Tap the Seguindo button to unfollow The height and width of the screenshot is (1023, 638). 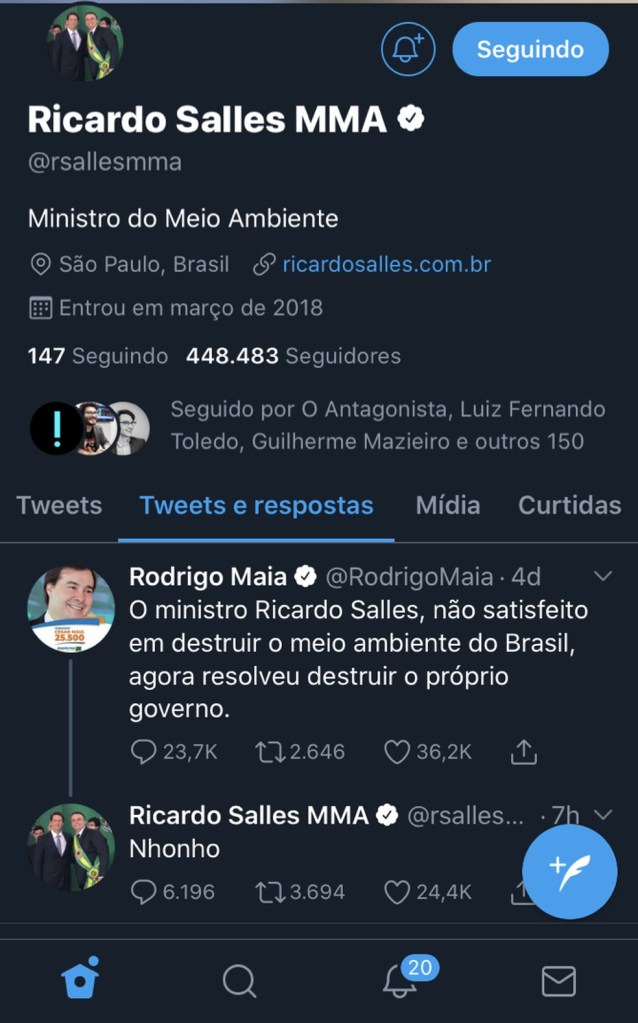(530, 48)
